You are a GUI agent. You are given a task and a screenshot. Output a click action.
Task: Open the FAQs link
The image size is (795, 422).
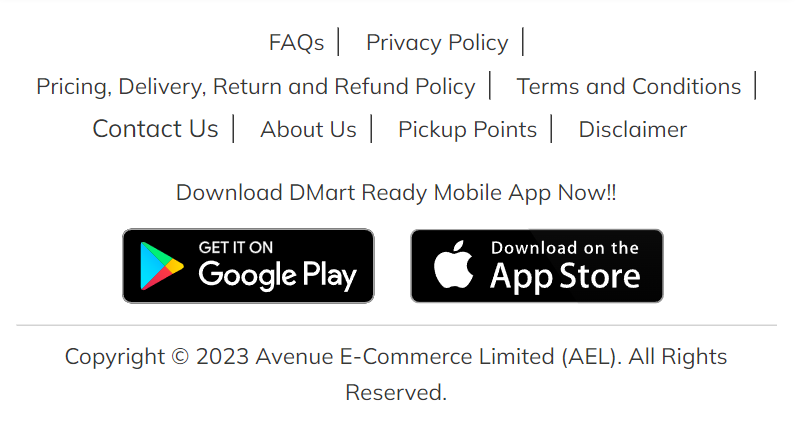coord(296,43)
